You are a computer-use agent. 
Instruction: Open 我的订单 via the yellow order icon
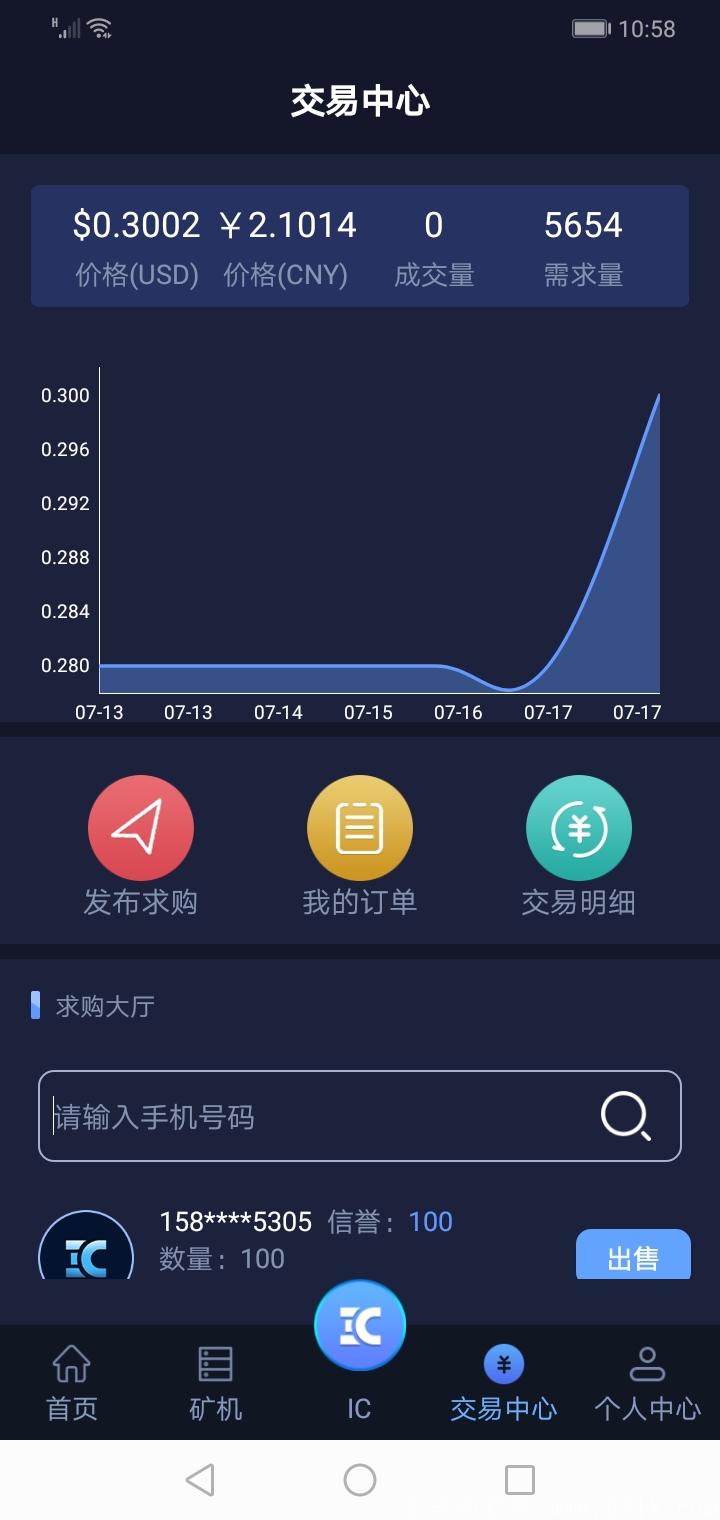point(359,827)
